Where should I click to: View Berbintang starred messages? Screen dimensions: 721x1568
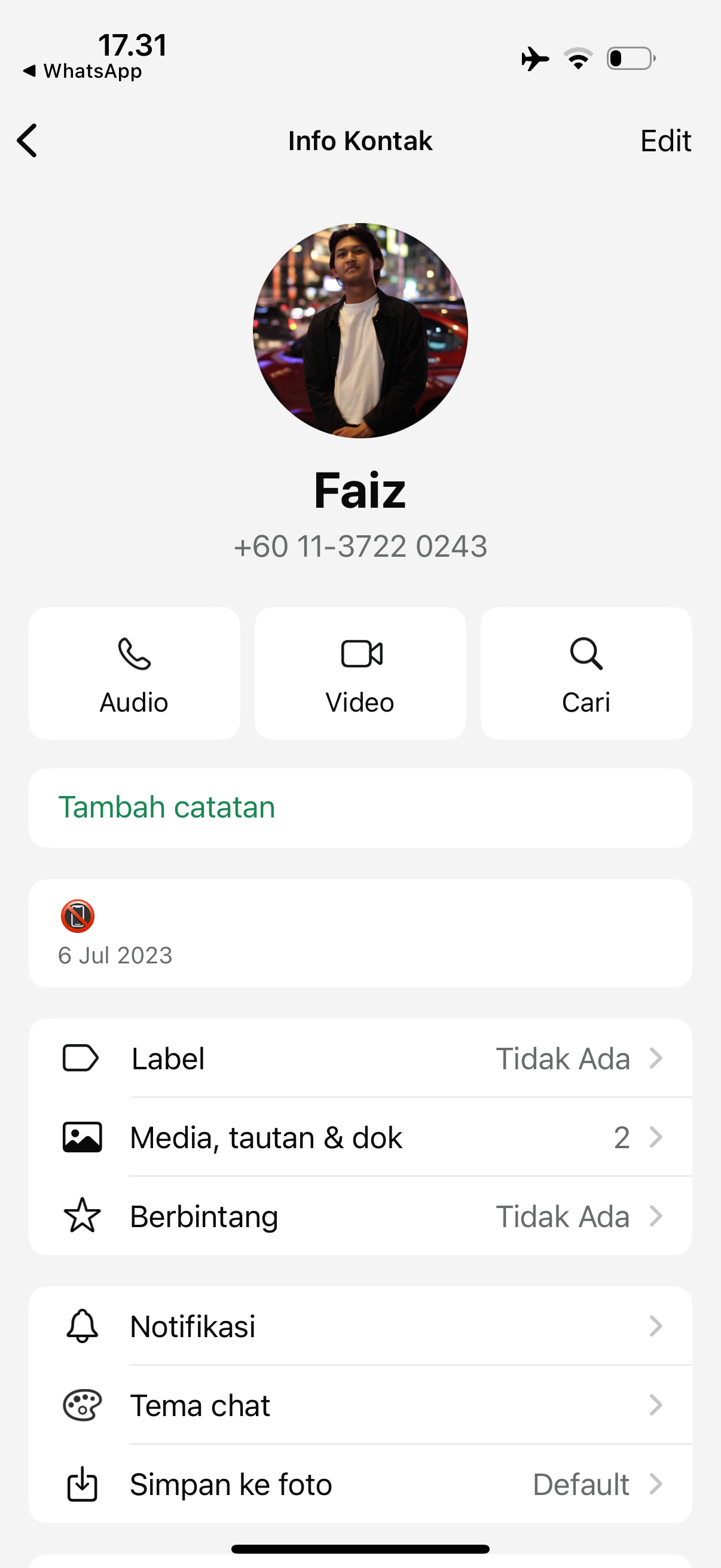(x=360, y=1216)
